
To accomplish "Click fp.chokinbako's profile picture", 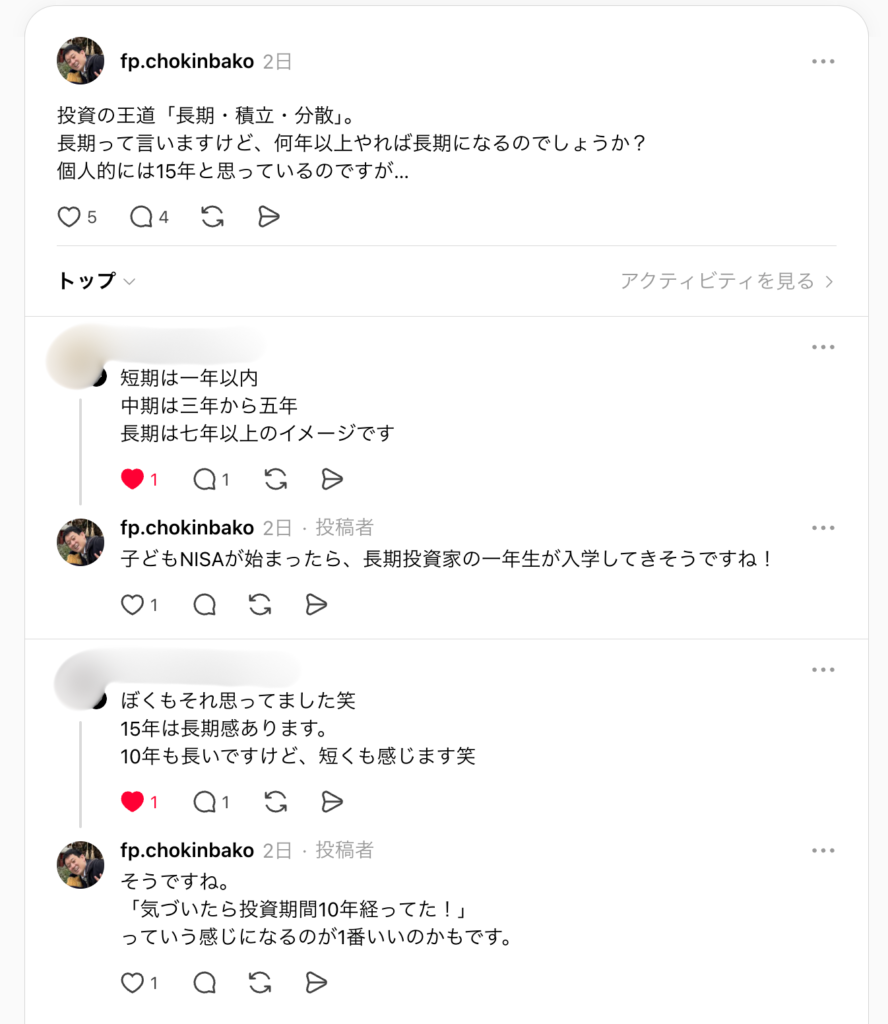I will pos(79,60).
